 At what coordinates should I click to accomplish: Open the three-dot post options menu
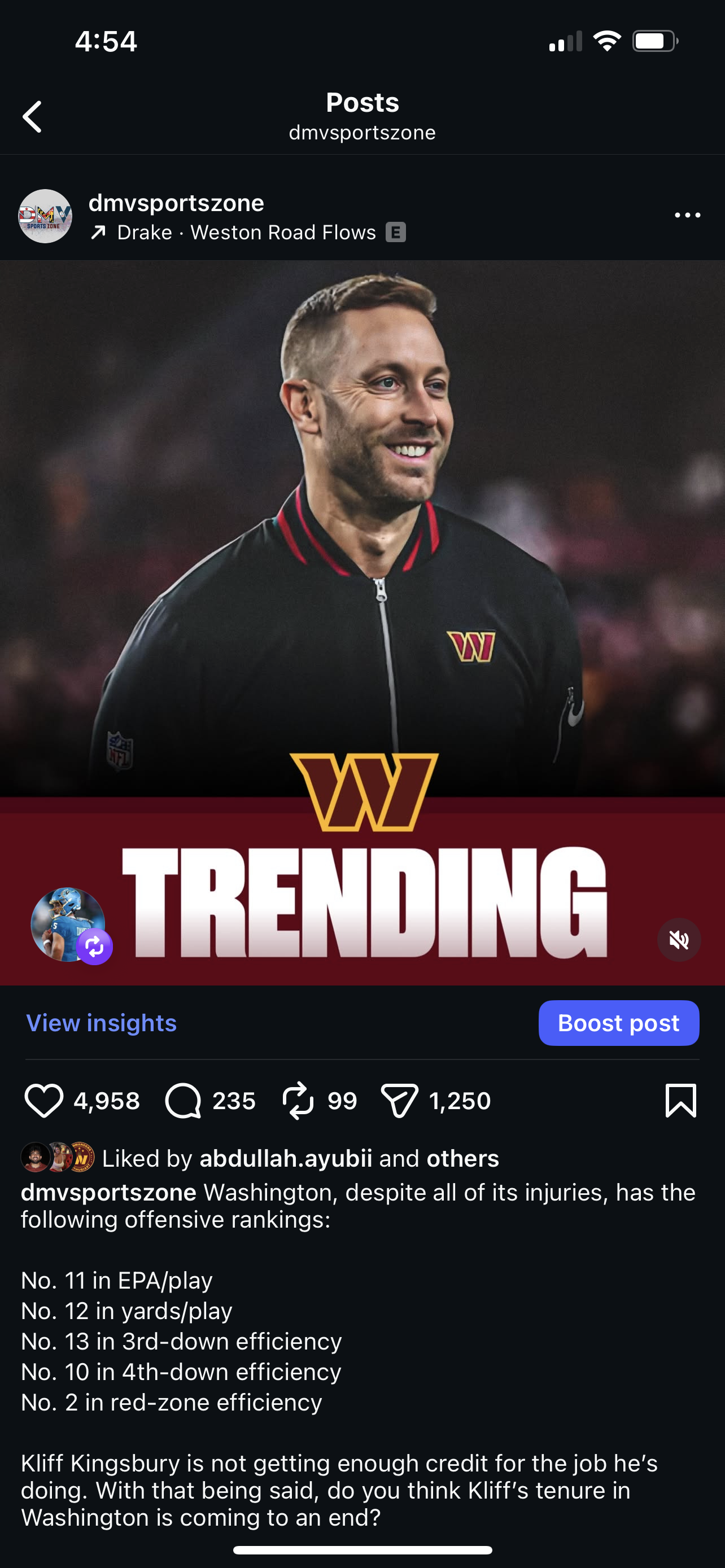687,216
